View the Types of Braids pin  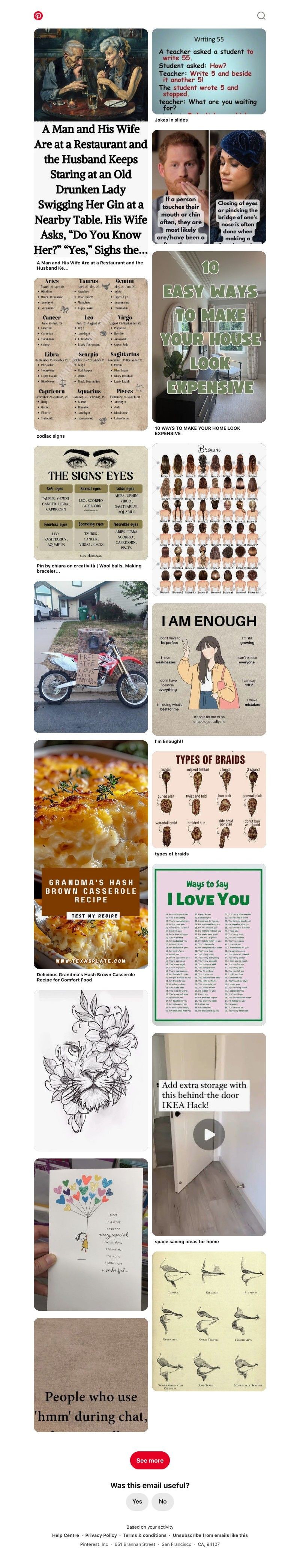209,798
